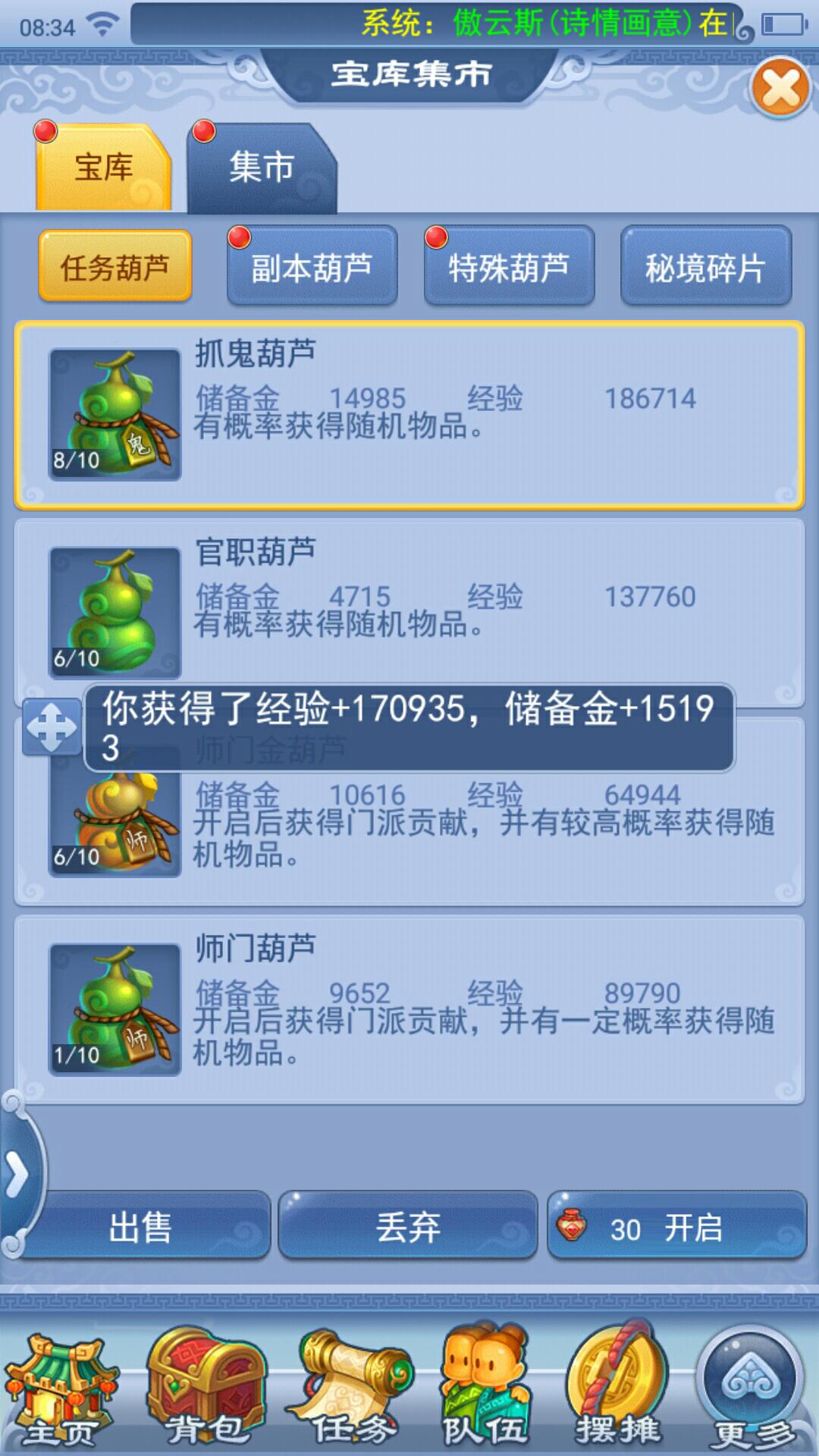
Task: Expand the side panel arrow
Action: pyautogui.click(x=17, y=1175)
